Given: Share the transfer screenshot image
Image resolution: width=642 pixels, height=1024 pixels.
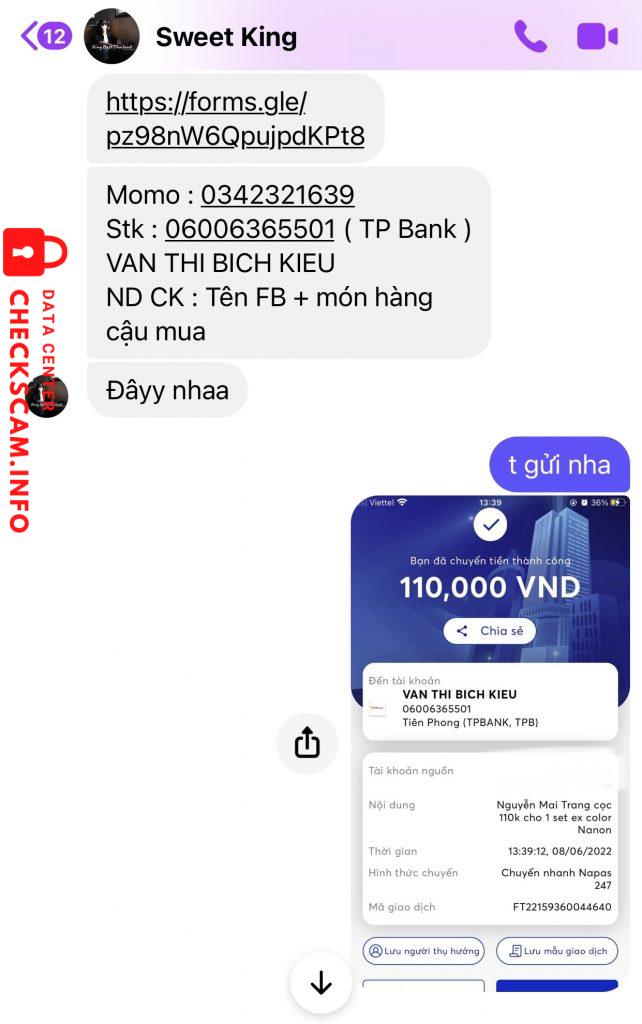Looking at the screenshot, I should [x=307, y=743].
